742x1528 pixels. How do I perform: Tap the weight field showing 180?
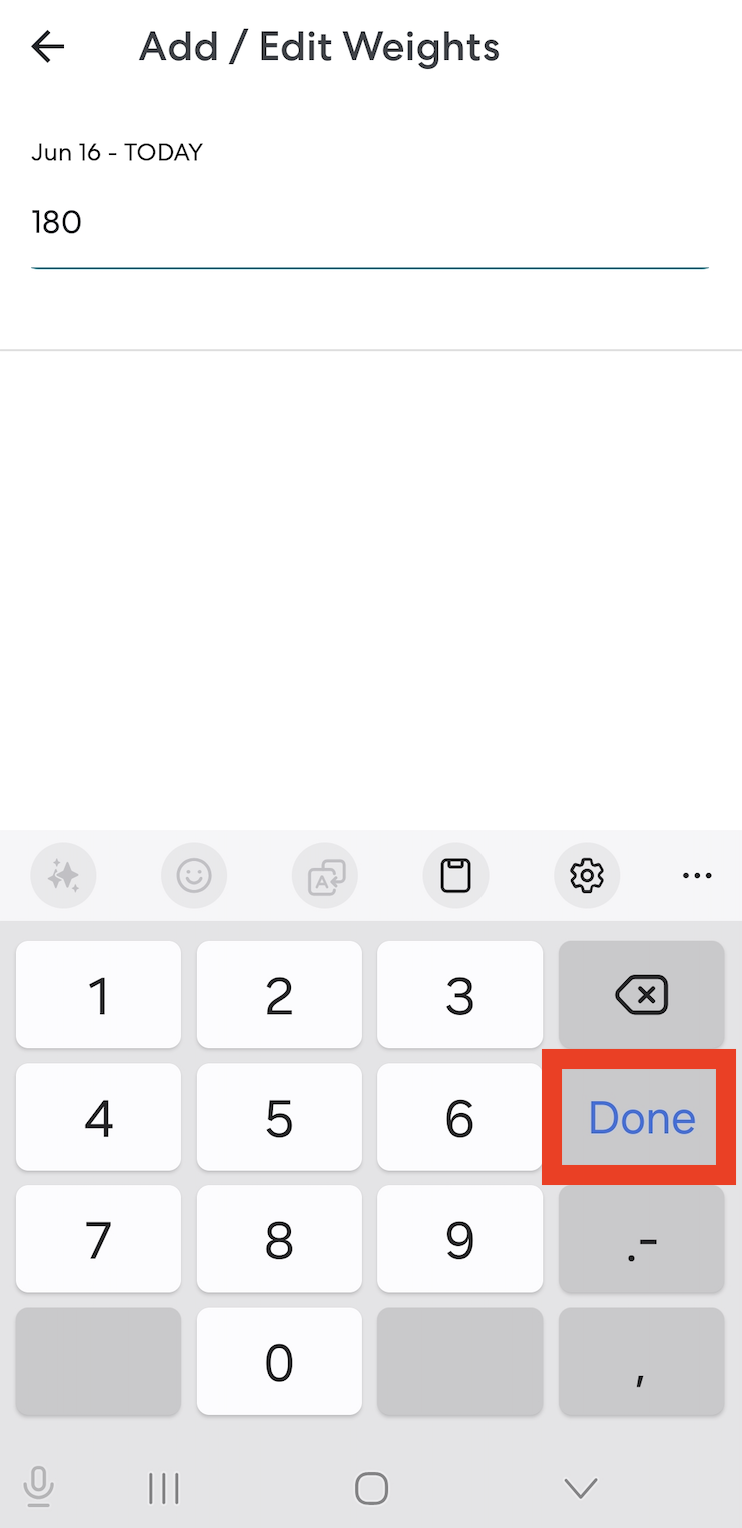pos(370,222)
